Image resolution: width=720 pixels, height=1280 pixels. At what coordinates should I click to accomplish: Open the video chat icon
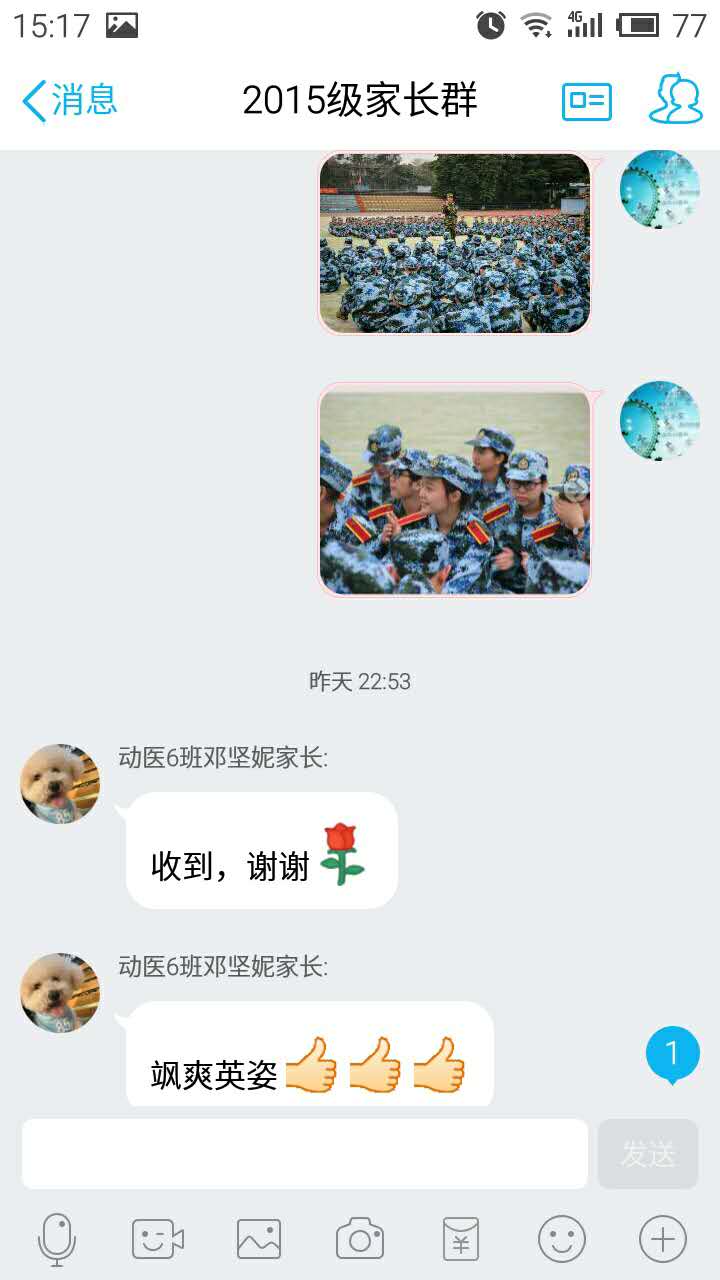158,1240
